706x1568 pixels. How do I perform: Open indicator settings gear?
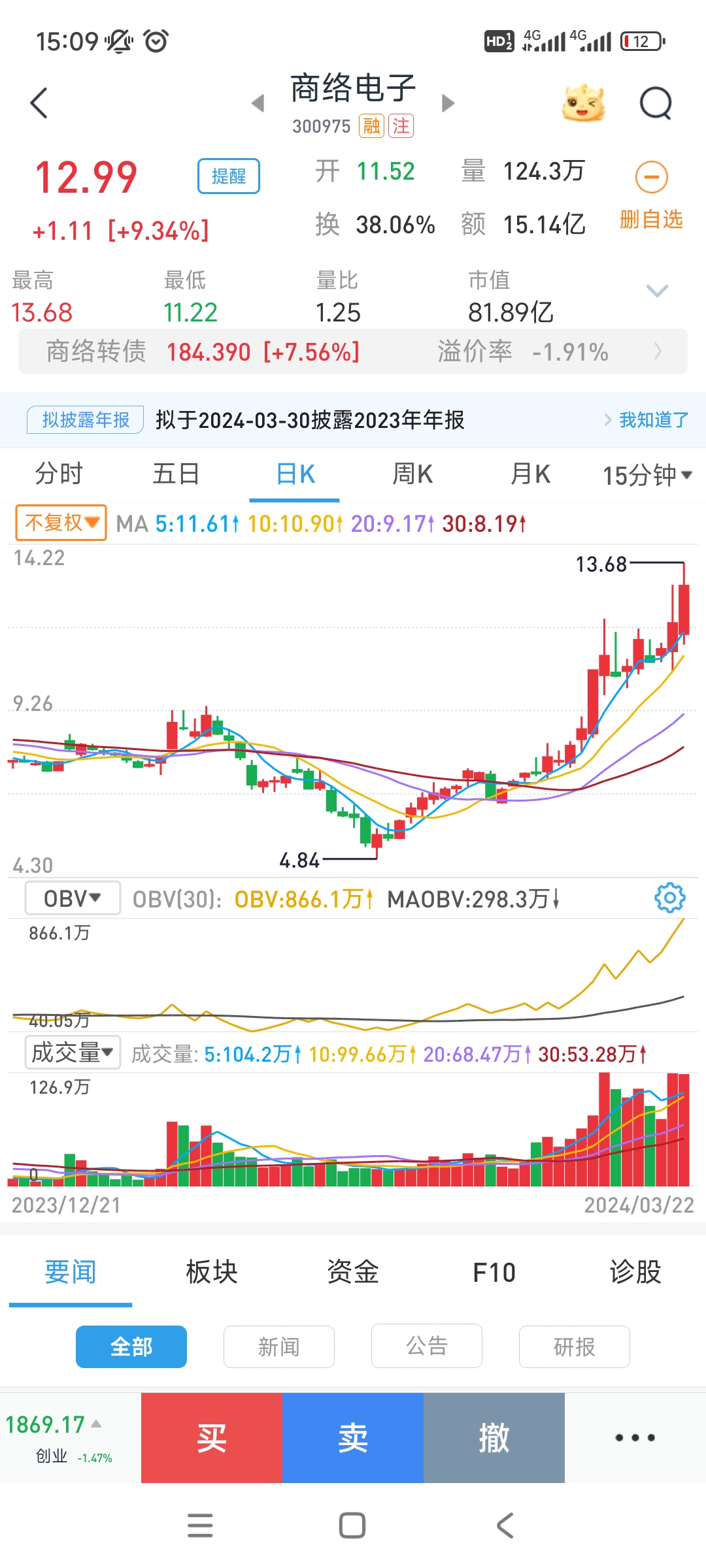click(669, 898)
